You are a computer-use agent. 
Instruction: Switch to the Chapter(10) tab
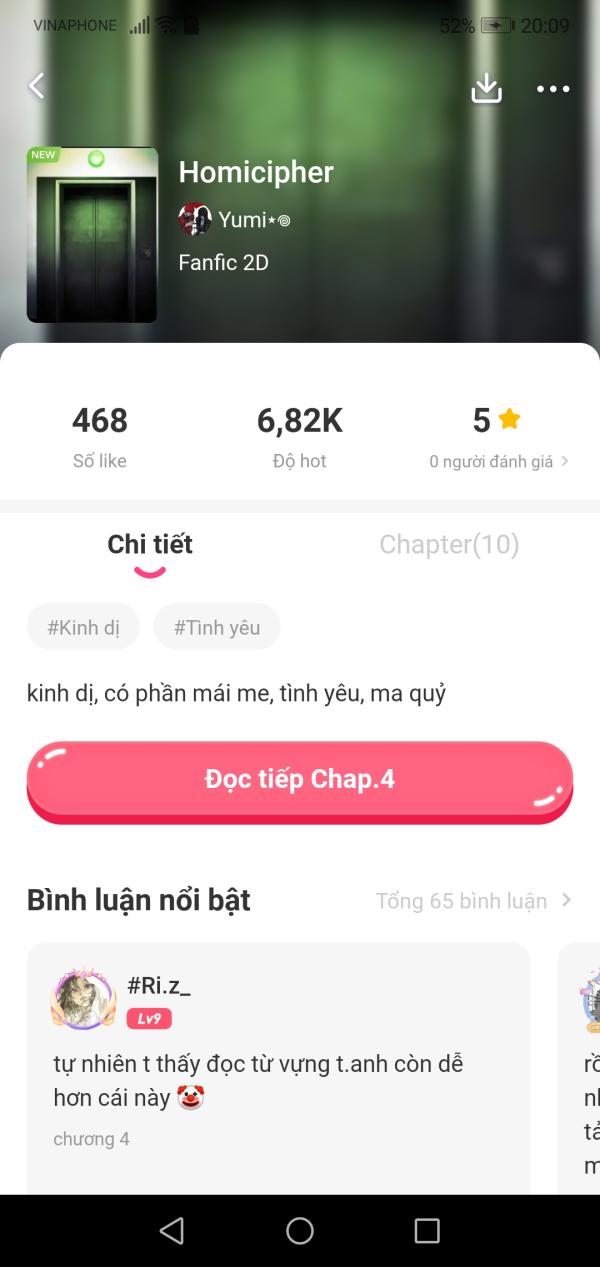tap(449, 544)
